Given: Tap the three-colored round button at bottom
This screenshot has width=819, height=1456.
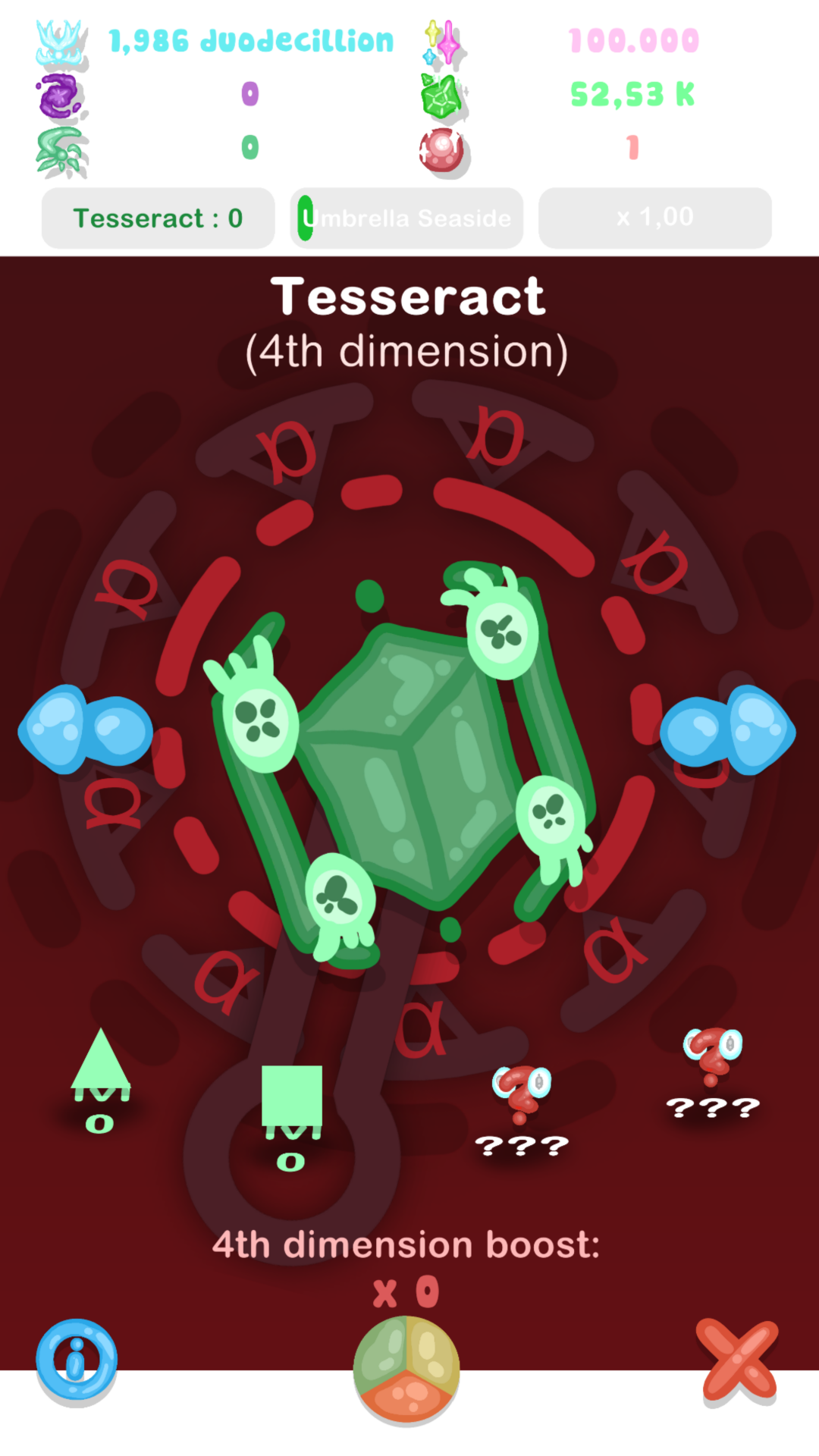Looking at the screenshot, I should (x=406, y=1367).
